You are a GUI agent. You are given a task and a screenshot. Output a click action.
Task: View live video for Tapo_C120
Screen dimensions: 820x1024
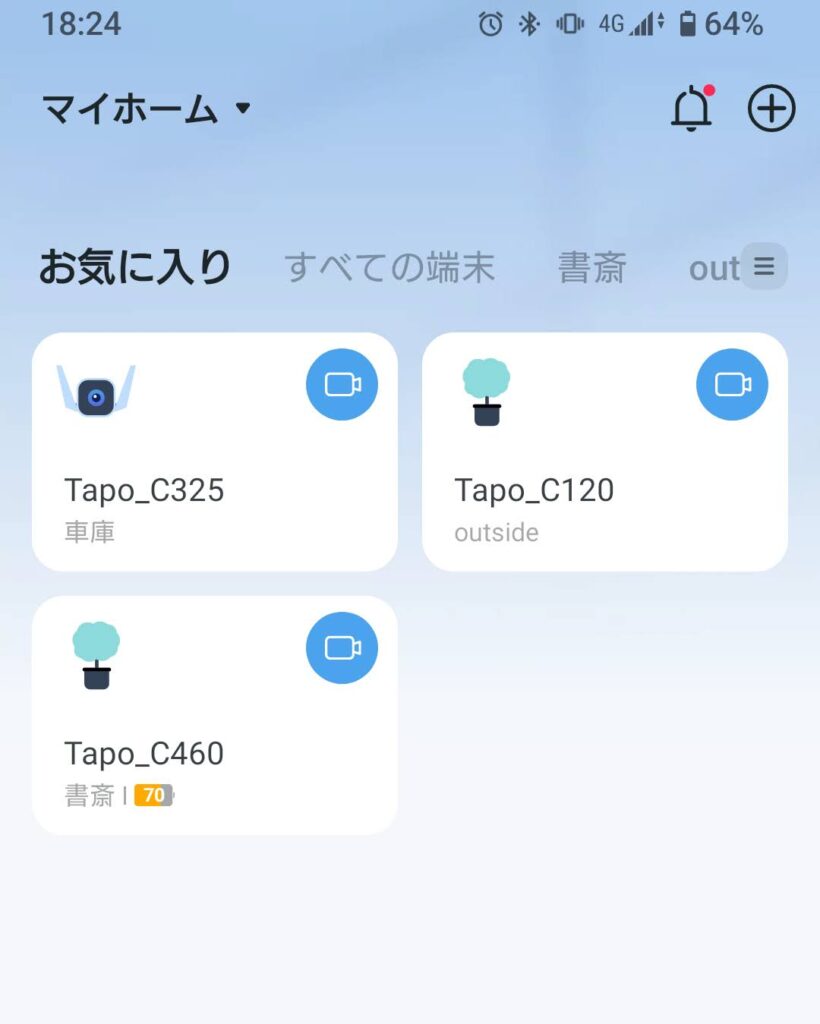pyautogui.click(x=732, y=384)
